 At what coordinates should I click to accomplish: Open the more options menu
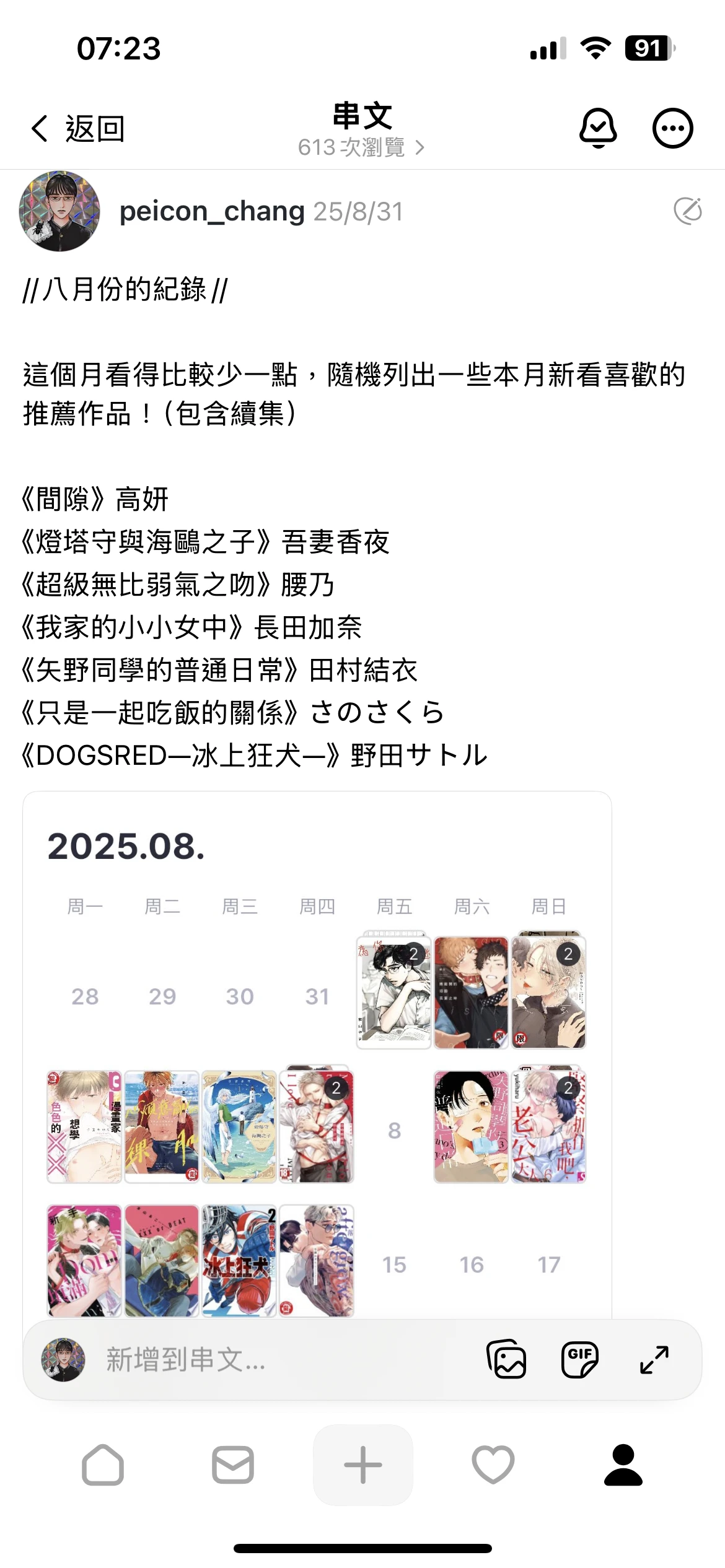click(672, 128)
